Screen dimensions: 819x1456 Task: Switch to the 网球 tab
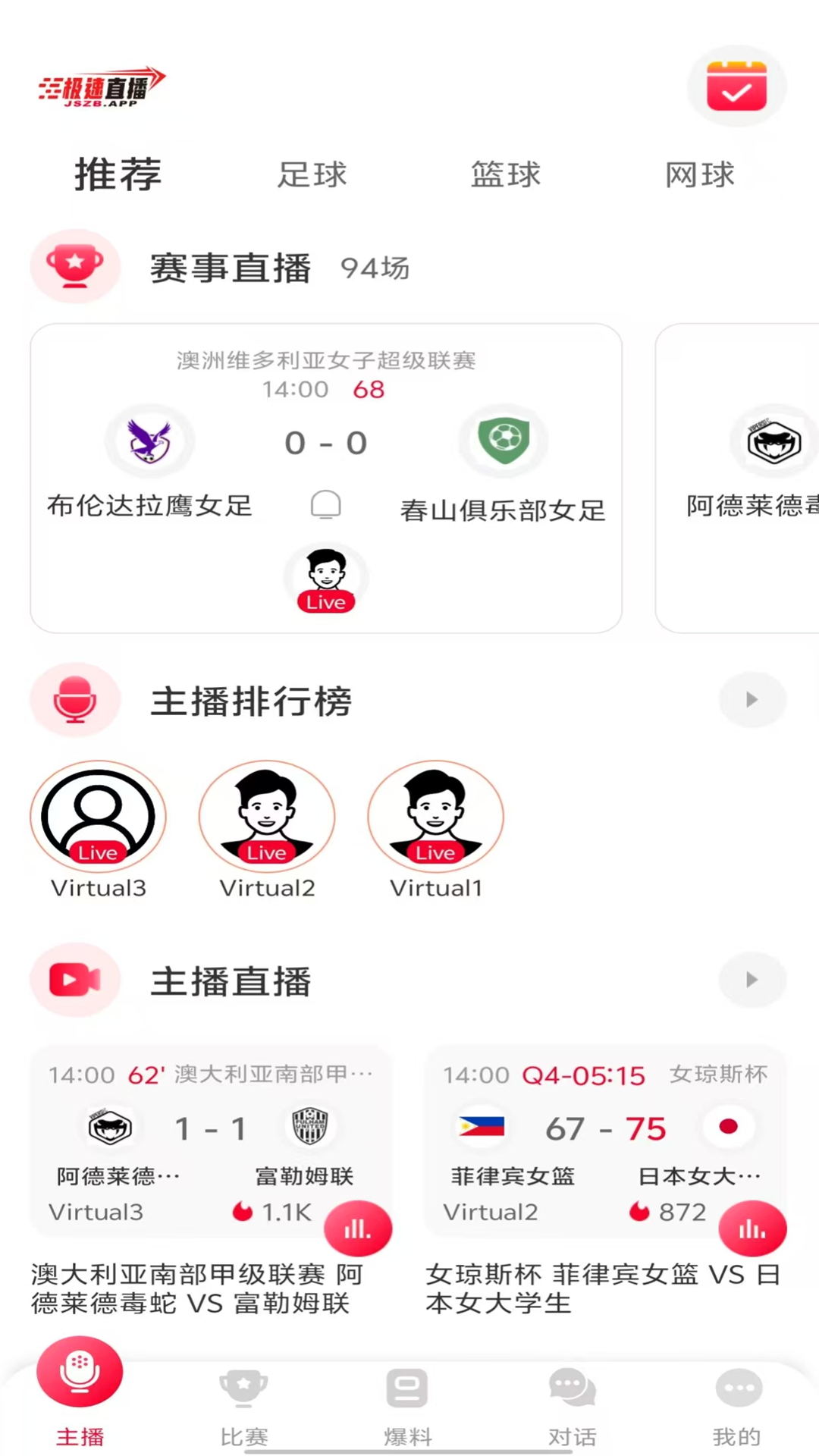700,175
